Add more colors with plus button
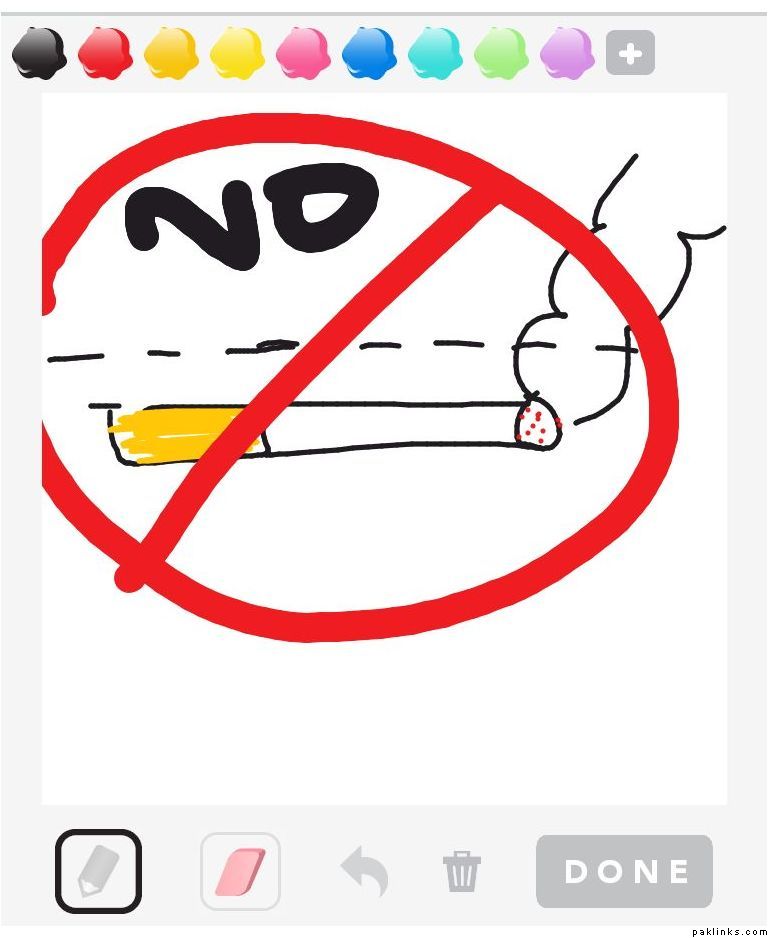Viewport: 768px width, 938px height. coord(630,54)
